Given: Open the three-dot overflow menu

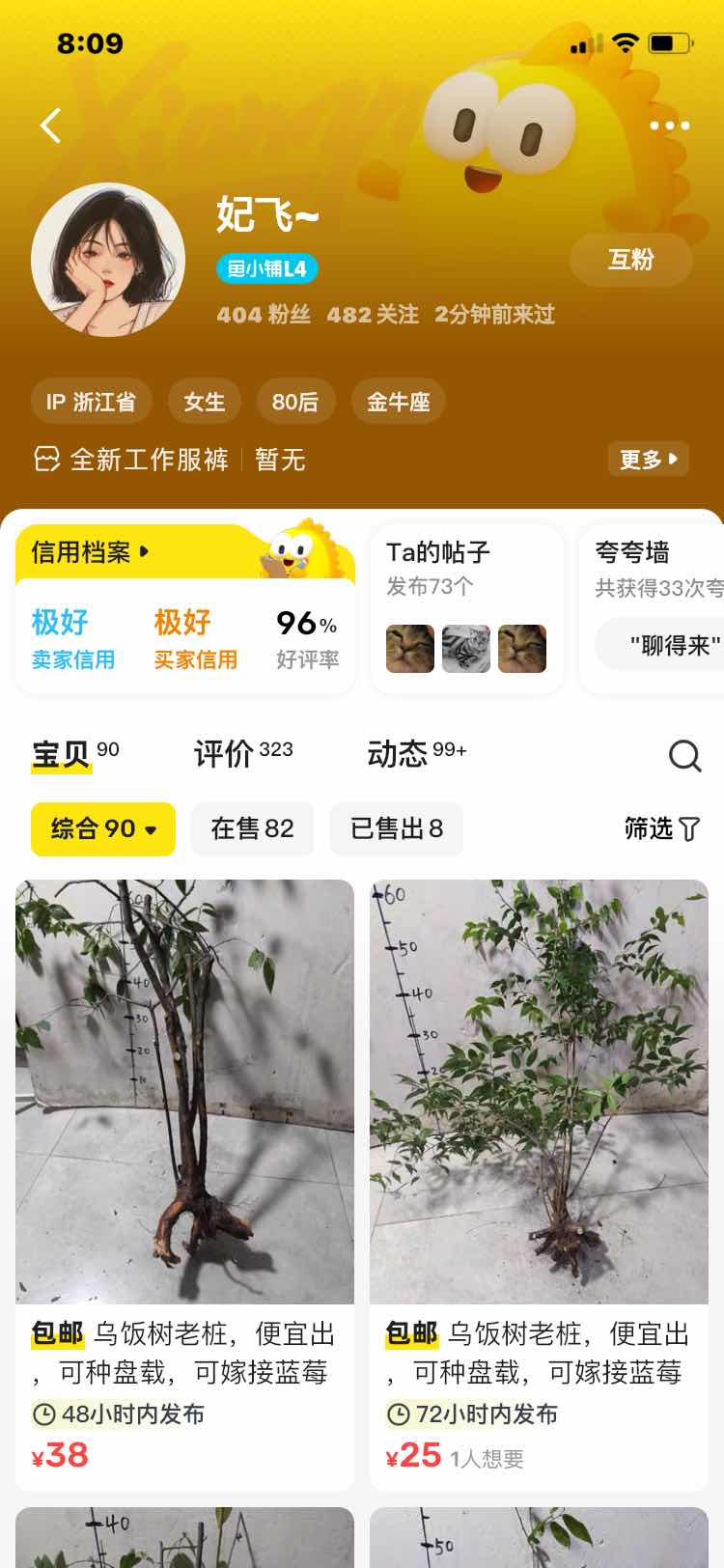Looking at the screenshot, I should pyautogui.click(x=669, y=126).
